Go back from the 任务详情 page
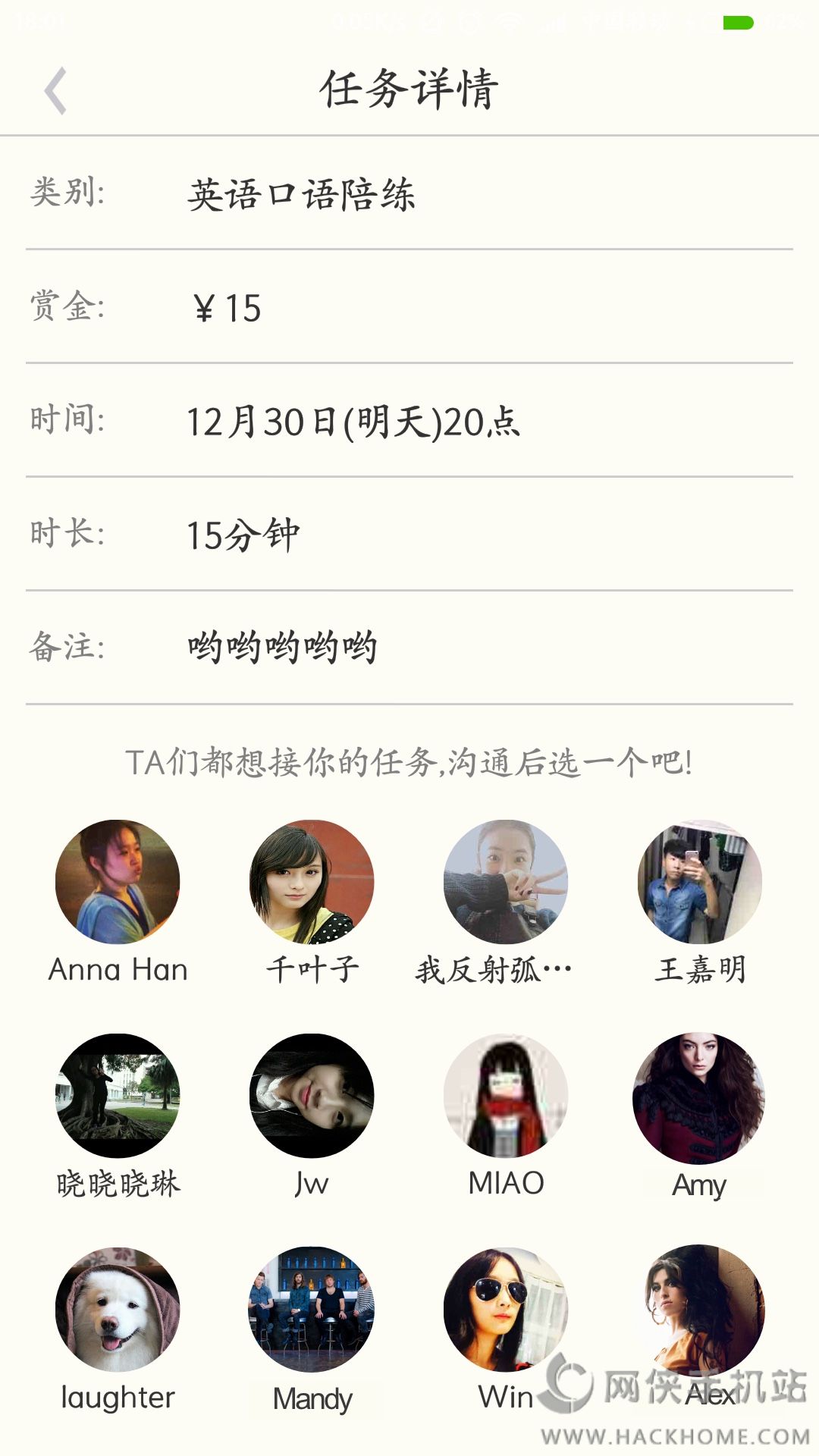The image size is (819, 1456). point(56,91)
